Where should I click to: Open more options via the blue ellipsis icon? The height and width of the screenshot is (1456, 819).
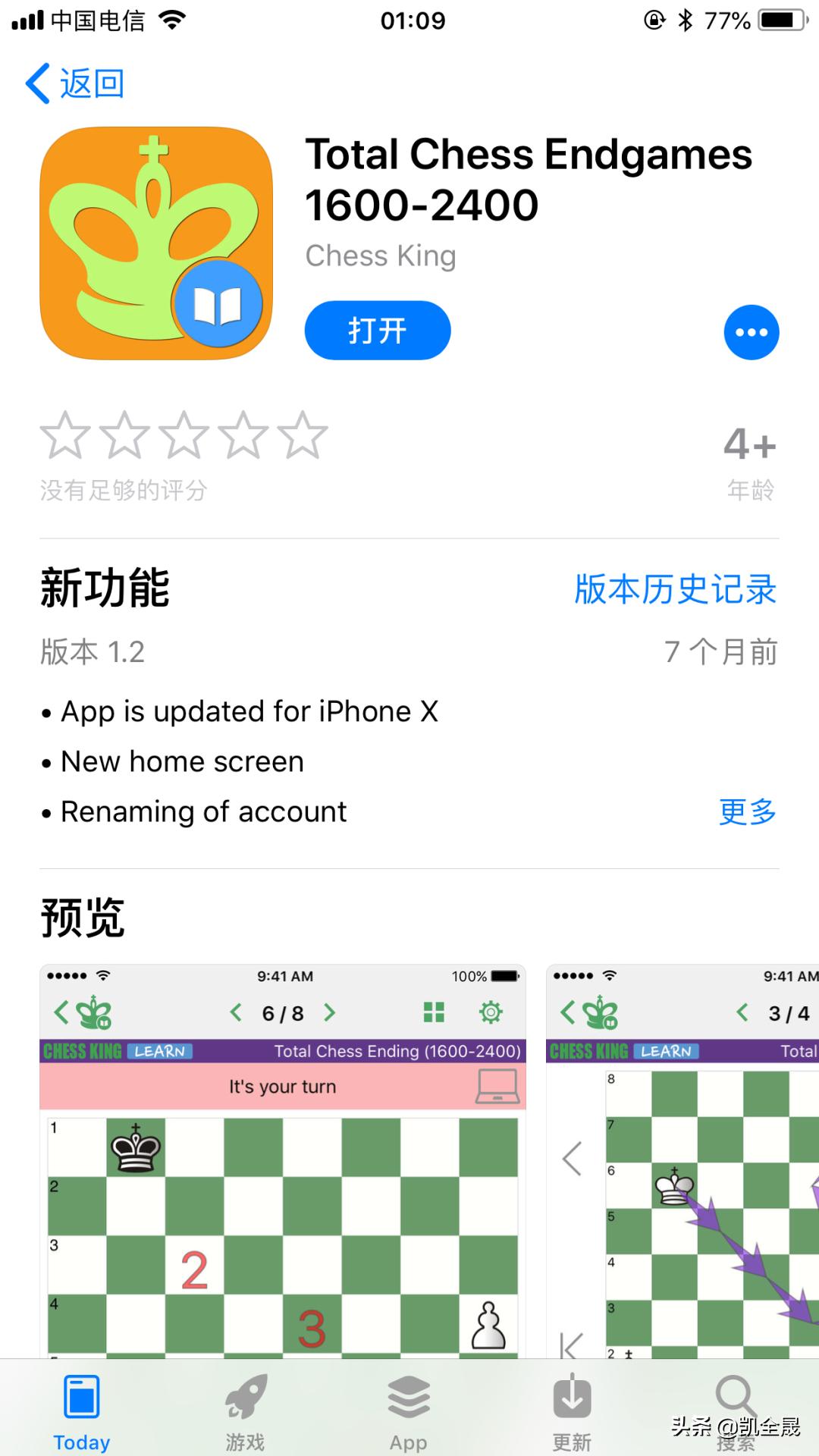pyautogui.click(x=750, y=331)
